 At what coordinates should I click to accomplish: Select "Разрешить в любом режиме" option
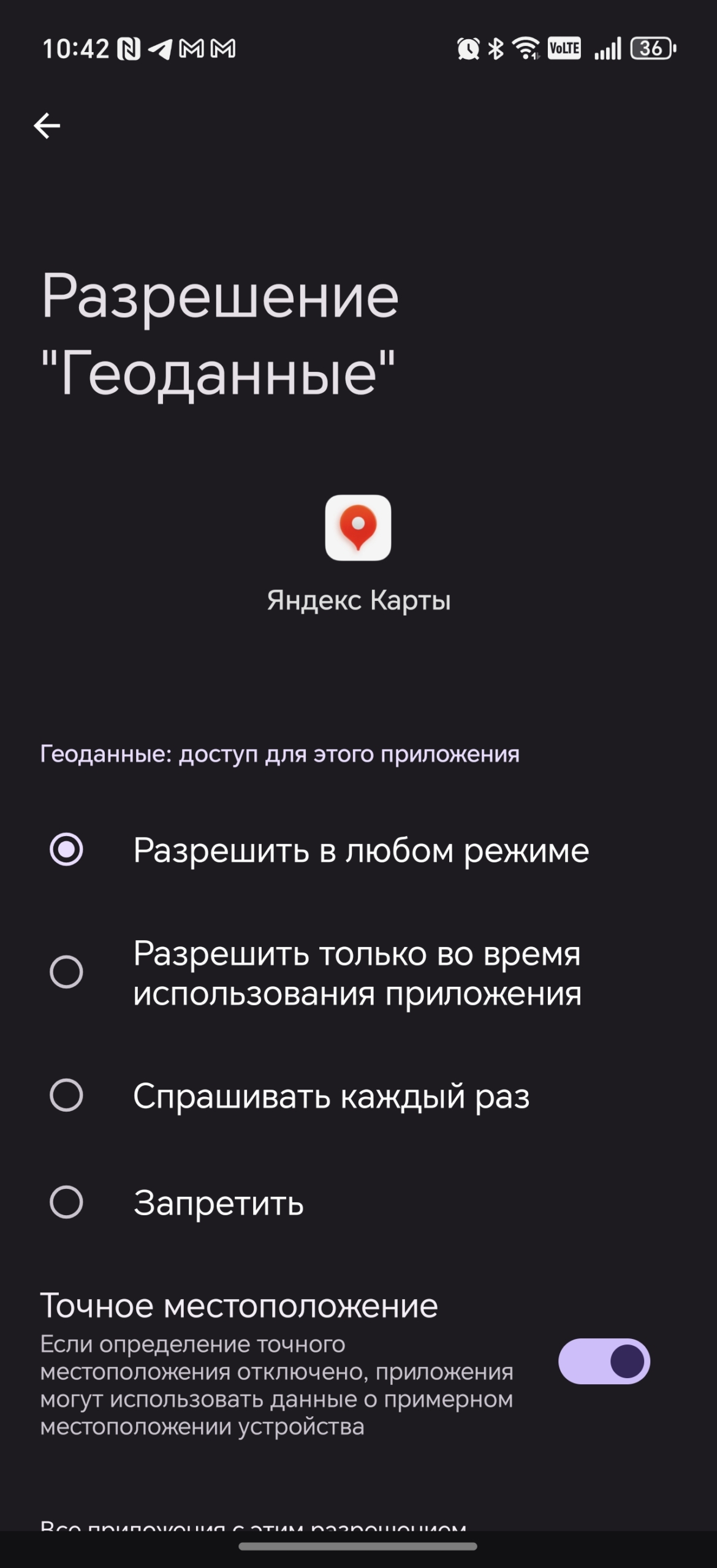click(x=66, y=850)
